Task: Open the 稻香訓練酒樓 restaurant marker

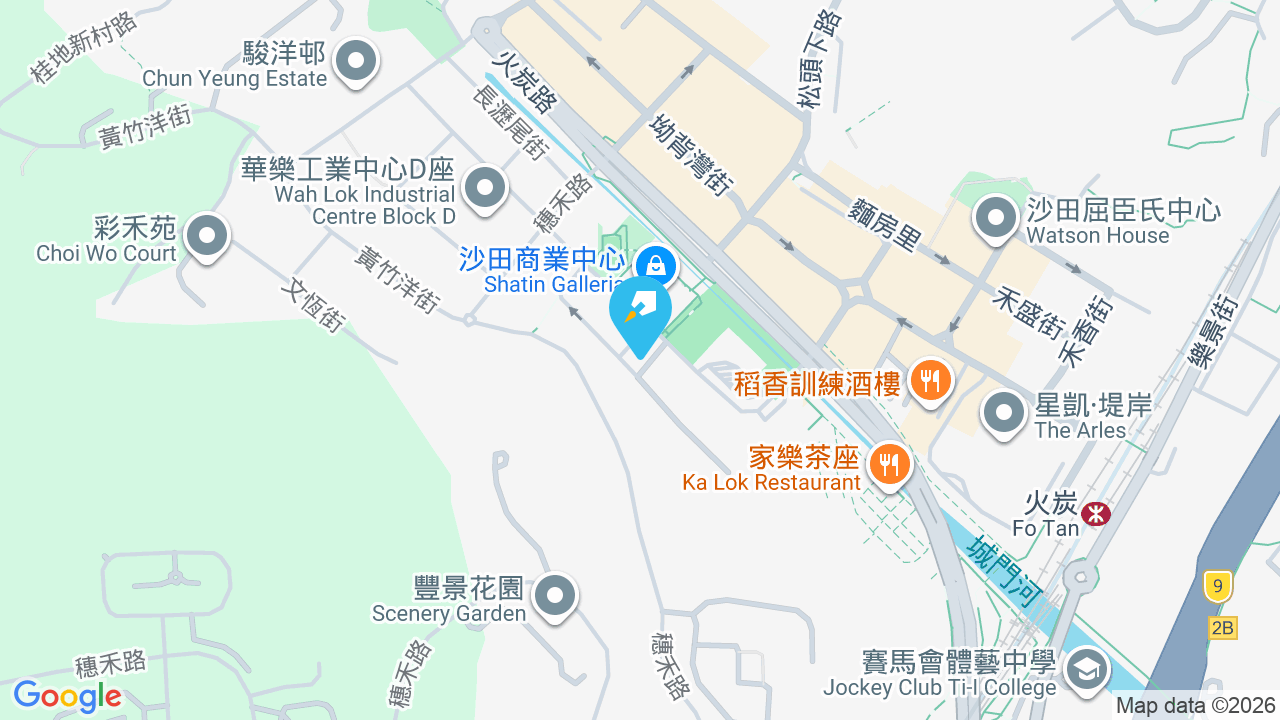Action: click(x=931, y=382)
